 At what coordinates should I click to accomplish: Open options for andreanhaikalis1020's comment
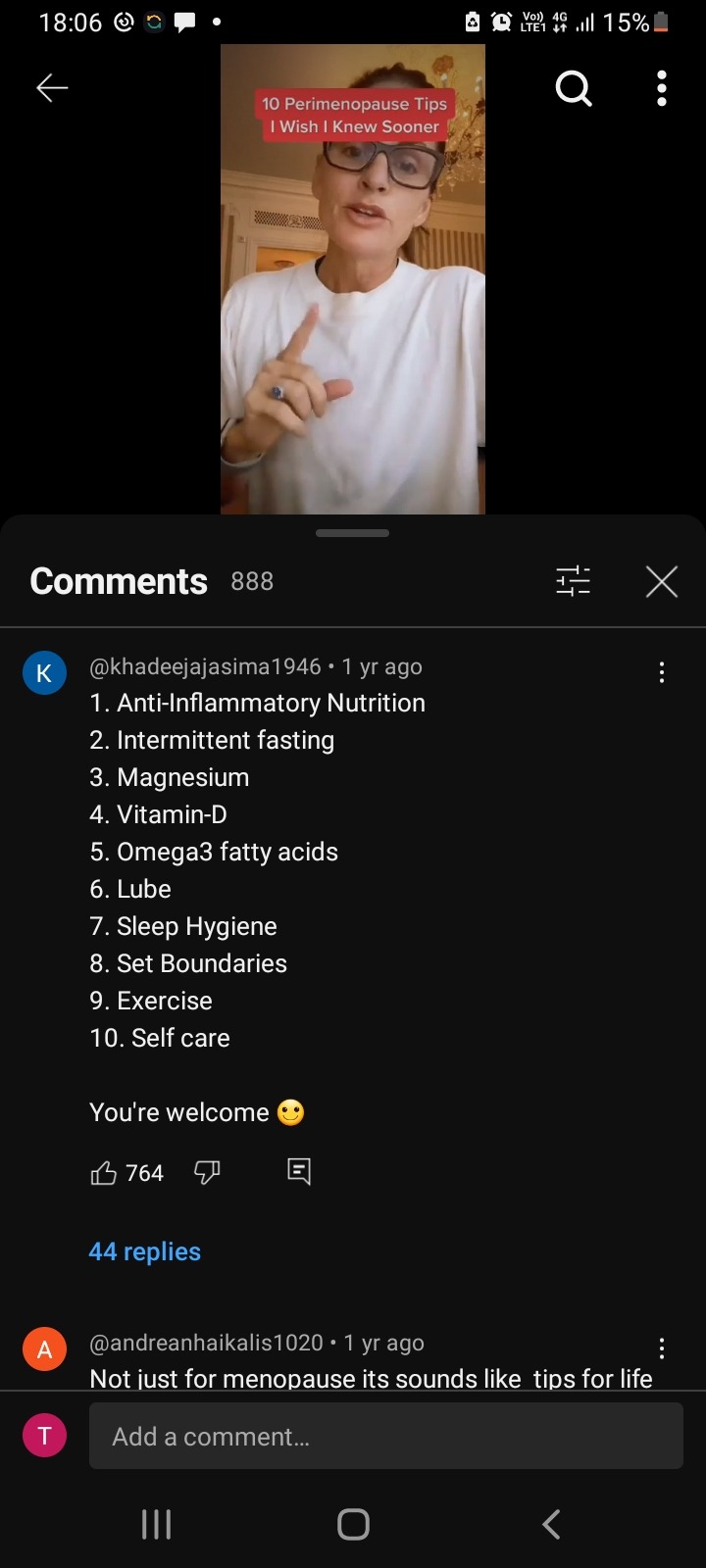pyautogui.click(x=662, y=1348)
